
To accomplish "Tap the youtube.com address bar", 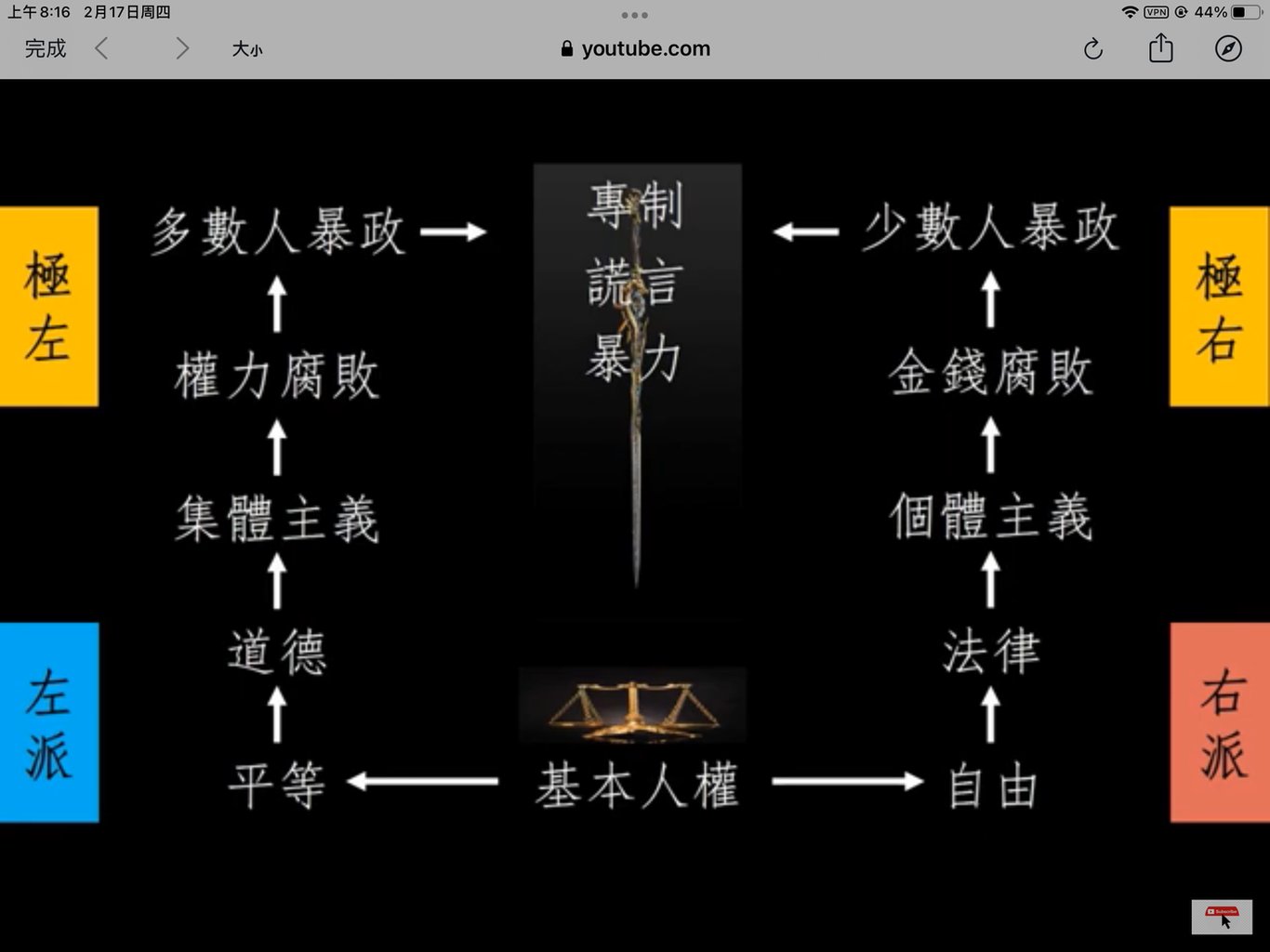I will (636, 49).
